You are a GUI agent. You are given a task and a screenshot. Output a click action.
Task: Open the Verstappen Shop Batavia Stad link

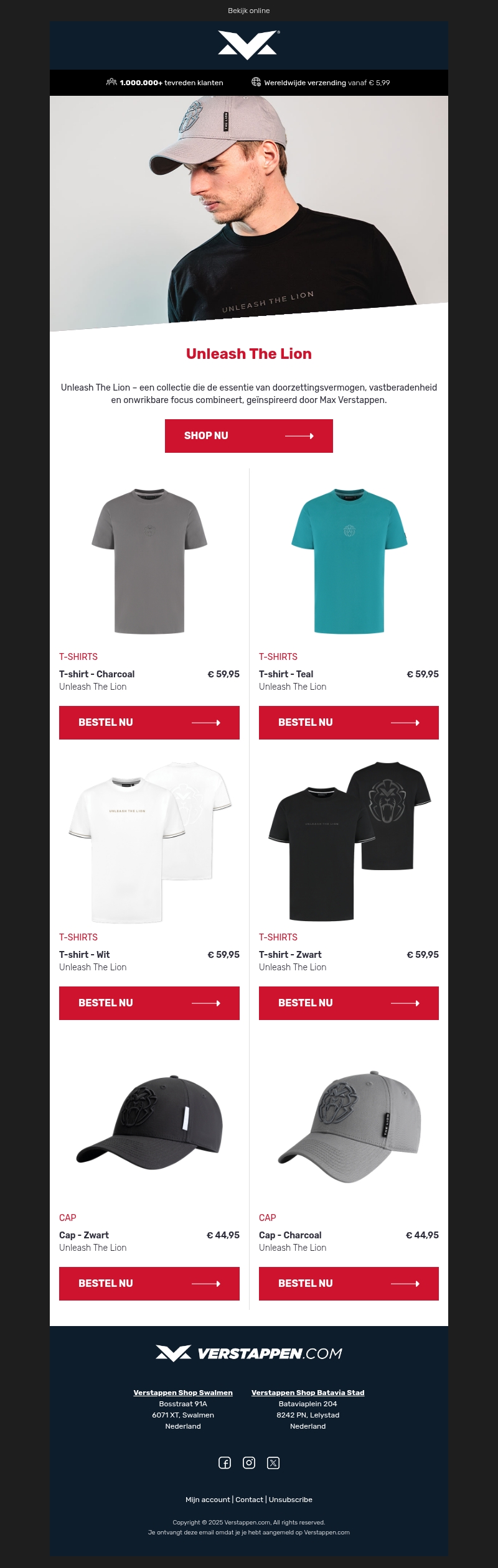tap(308, 1393)
